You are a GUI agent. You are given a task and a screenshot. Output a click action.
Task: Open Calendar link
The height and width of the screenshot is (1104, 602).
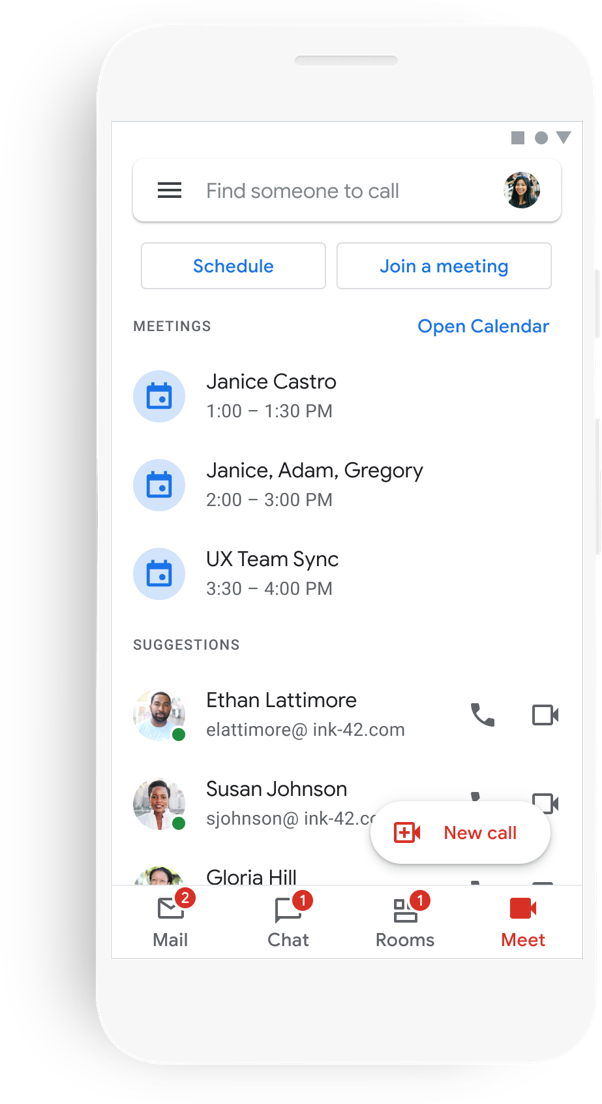point(483,326)
